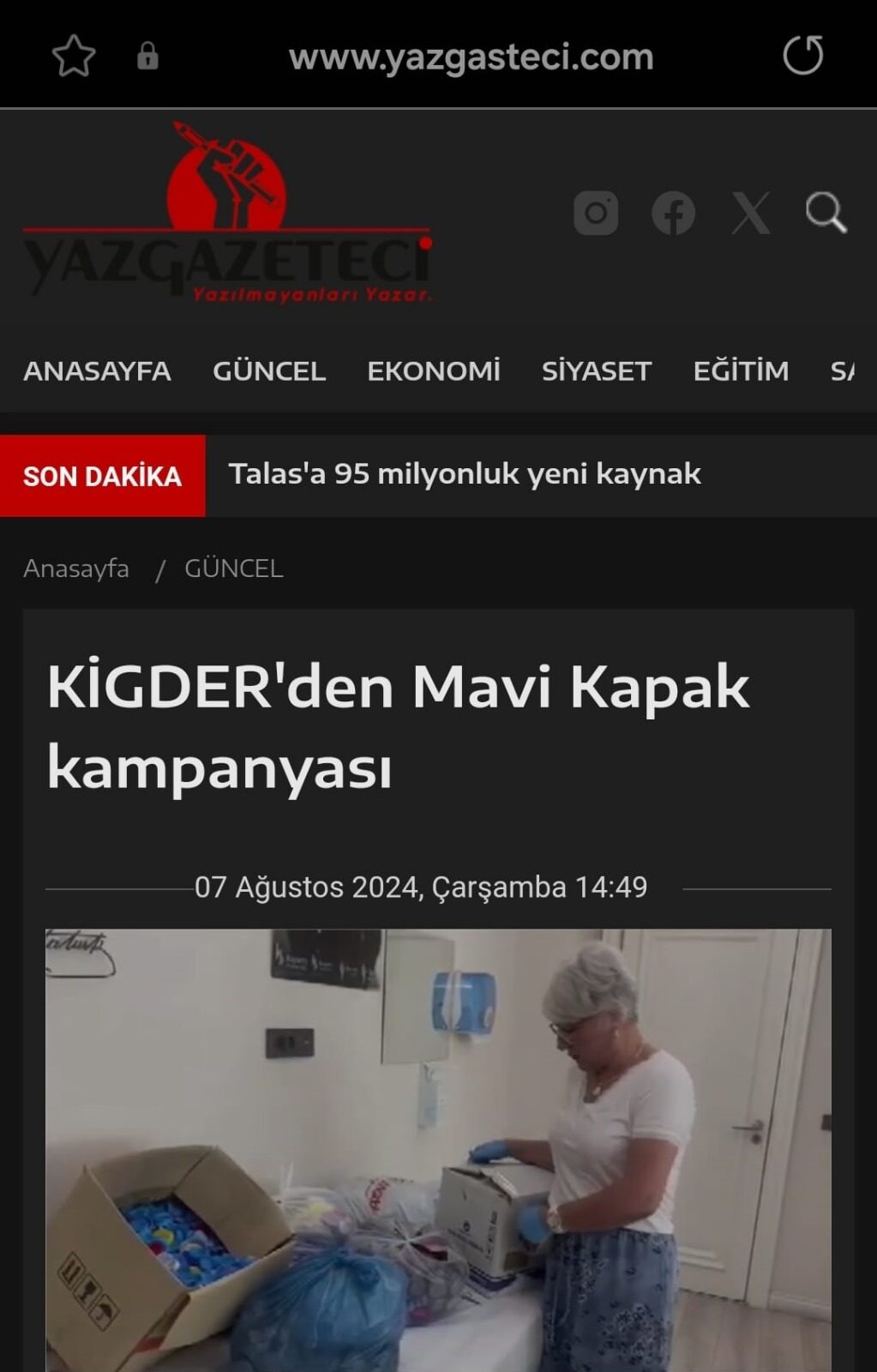Switch to the GÜNCEL section
Viewport: 877px width, 1372px height.
[269, 370]
